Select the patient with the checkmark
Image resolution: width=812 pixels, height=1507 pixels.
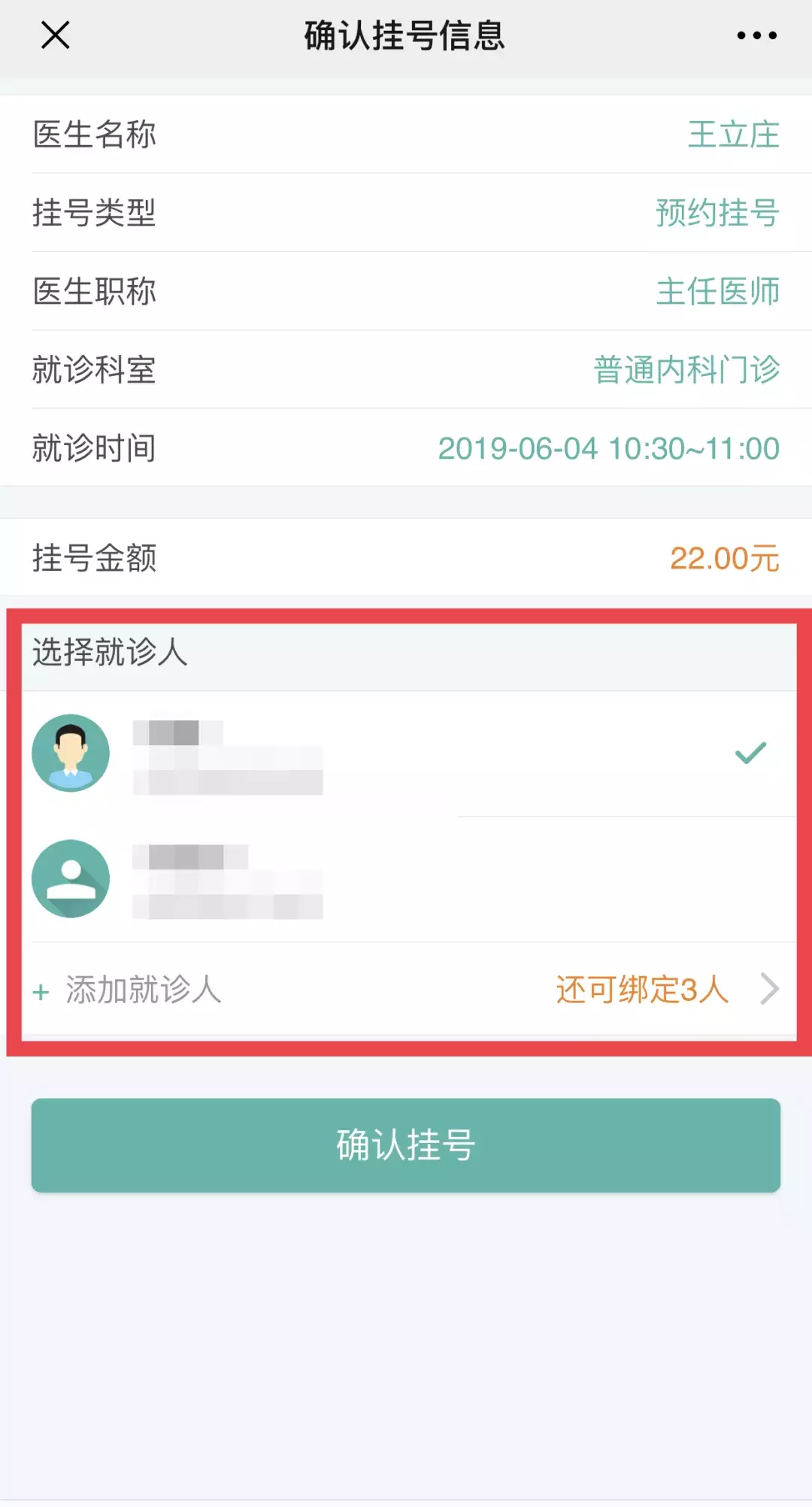click(x=406, y=753)
